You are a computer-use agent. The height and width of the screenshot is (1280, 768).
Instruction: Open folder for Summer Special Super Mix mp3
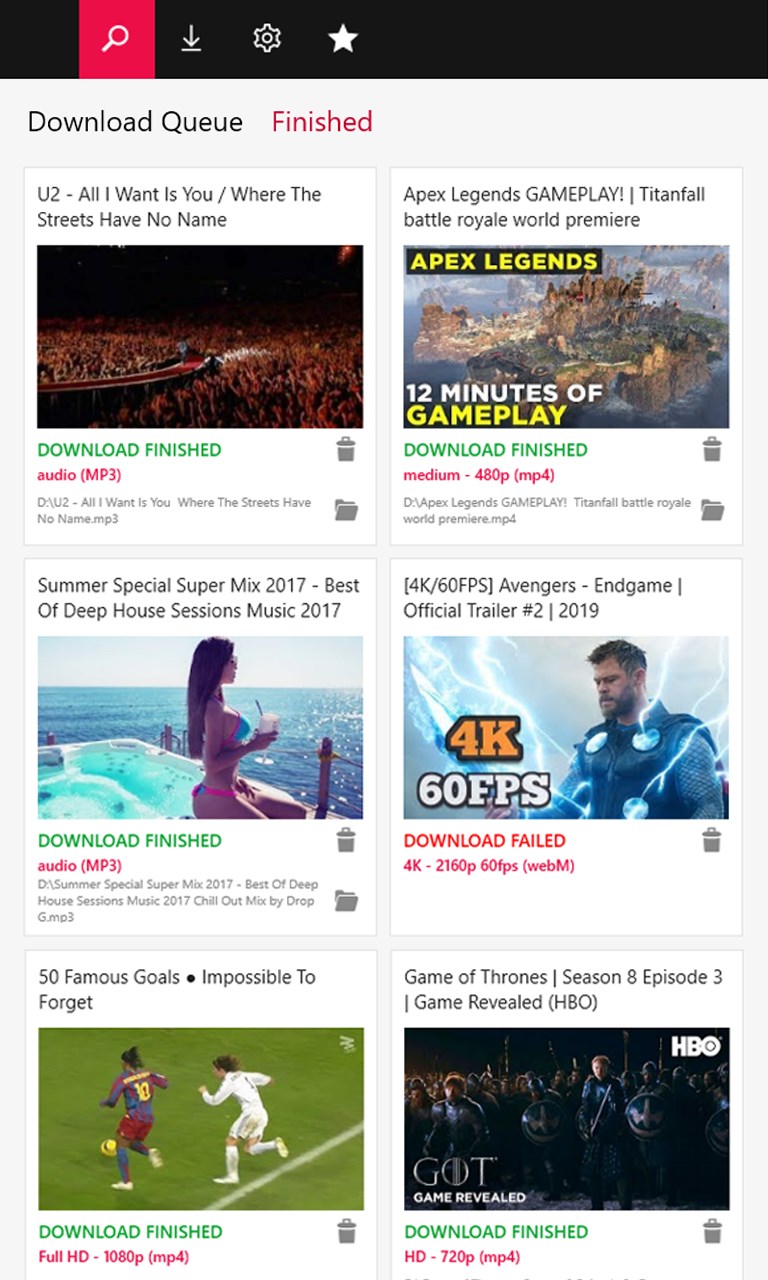pyautogui.click(x=346, y=900)
